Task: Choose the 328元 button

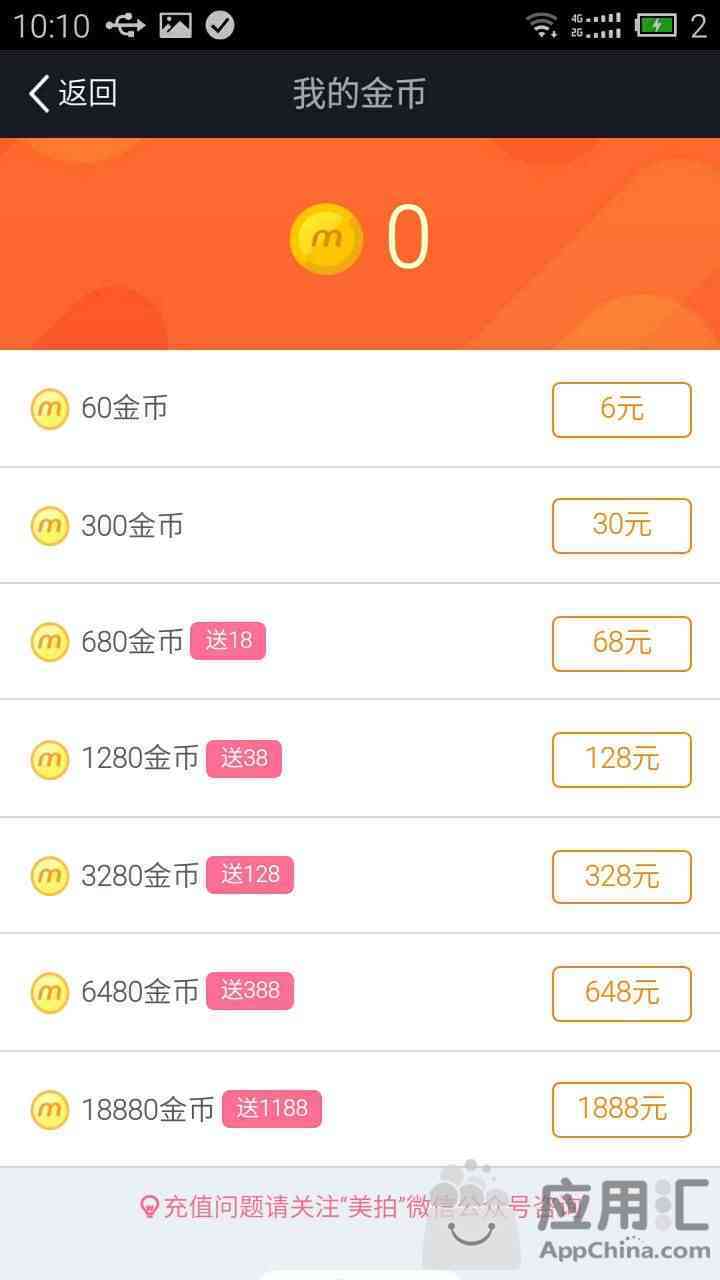Action: [621, 877]
